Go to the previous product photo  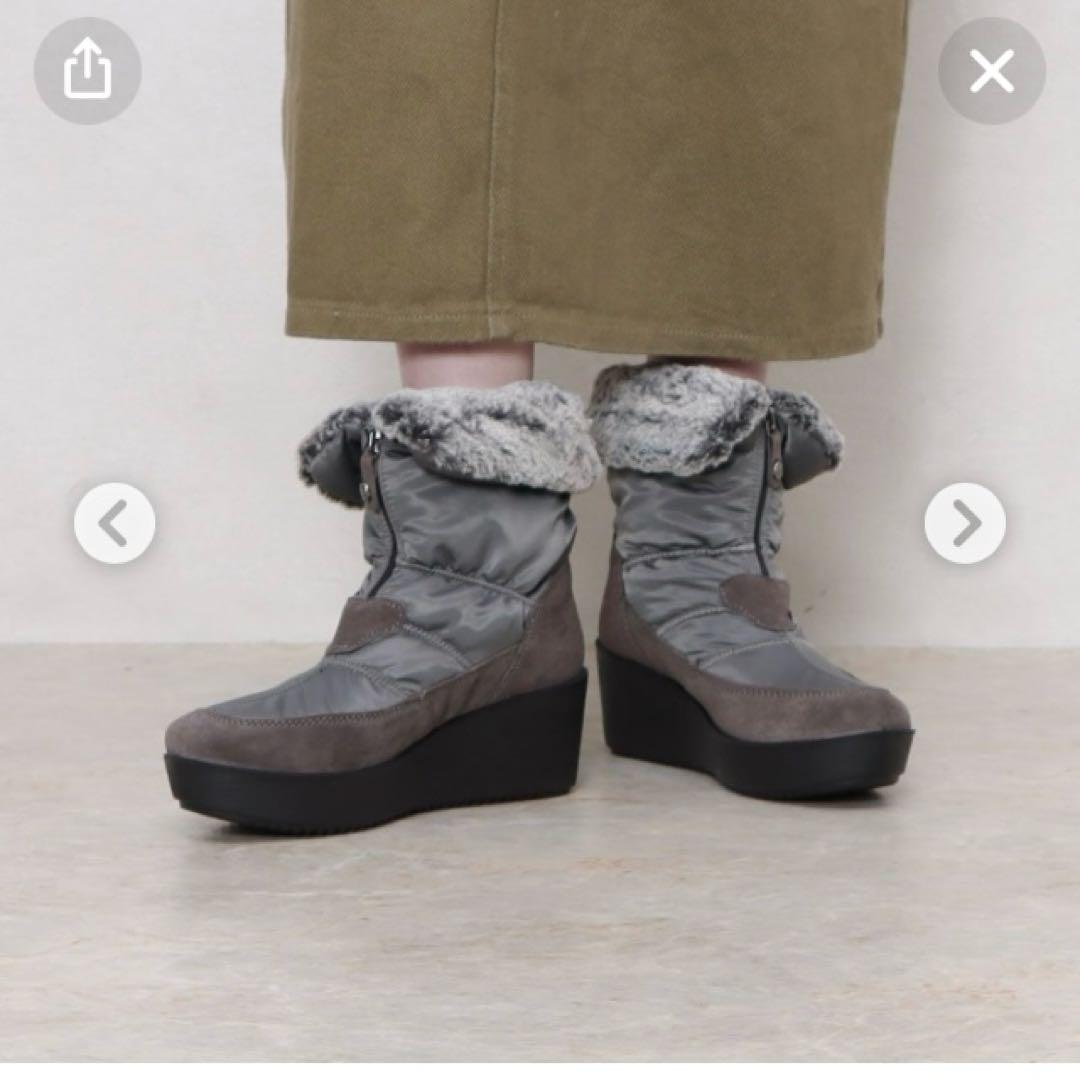(114, 522)
